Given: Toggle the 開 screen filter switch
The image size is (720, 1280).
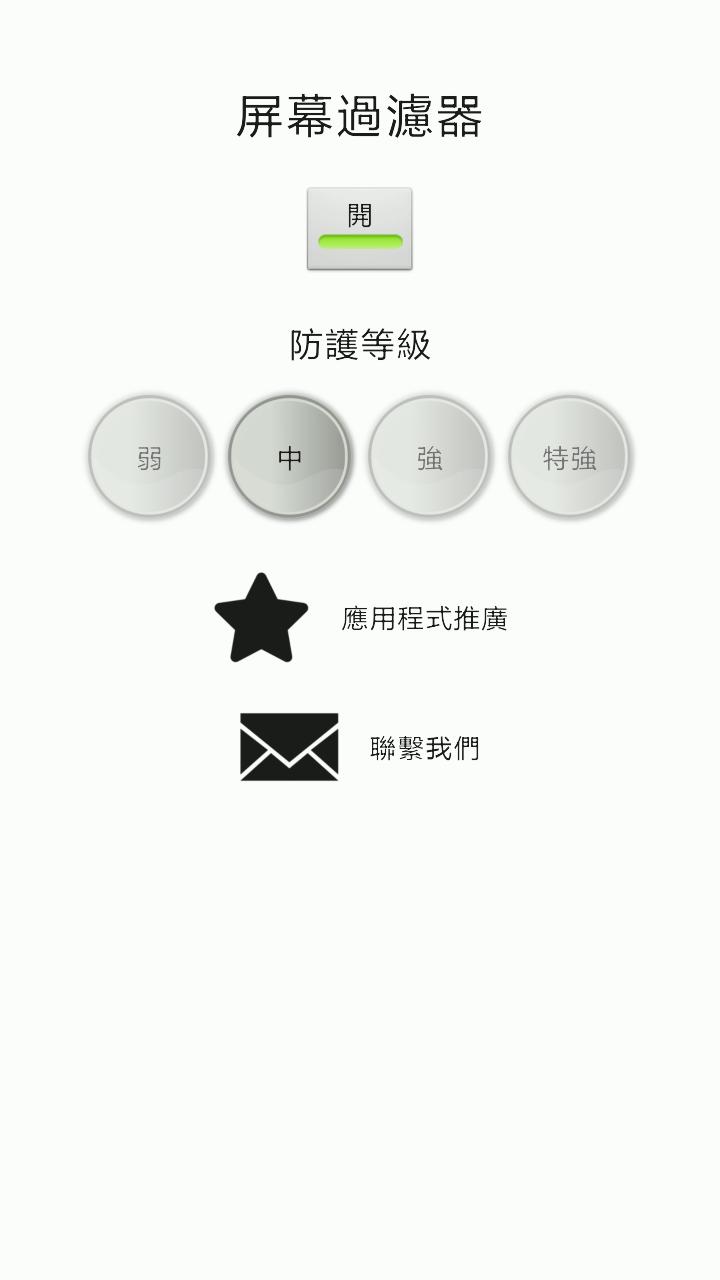Looking at the screenshot, I should [x=359, y=228].
